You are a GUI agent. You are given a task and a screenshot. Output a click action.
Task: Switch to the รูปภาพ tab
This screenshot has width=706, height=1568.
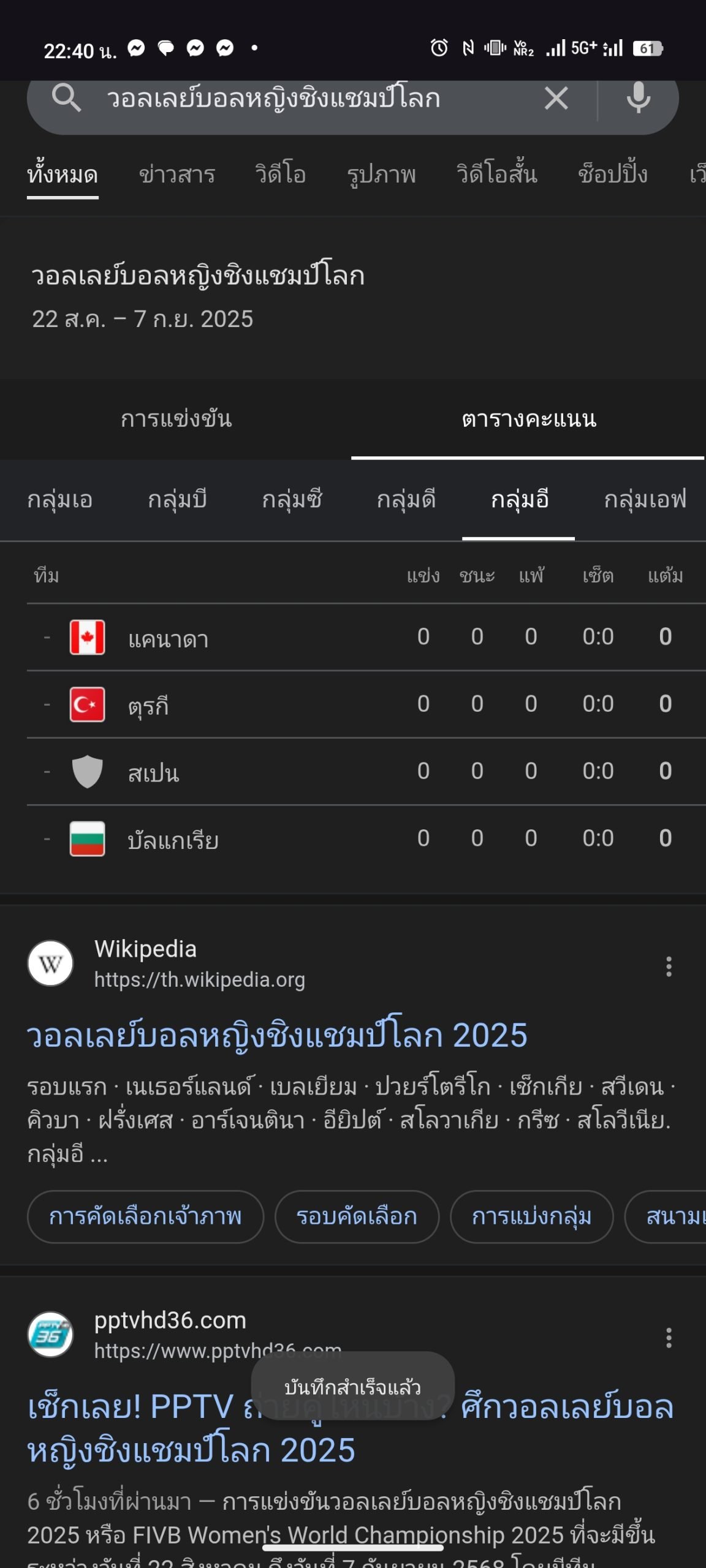point(381,175)
